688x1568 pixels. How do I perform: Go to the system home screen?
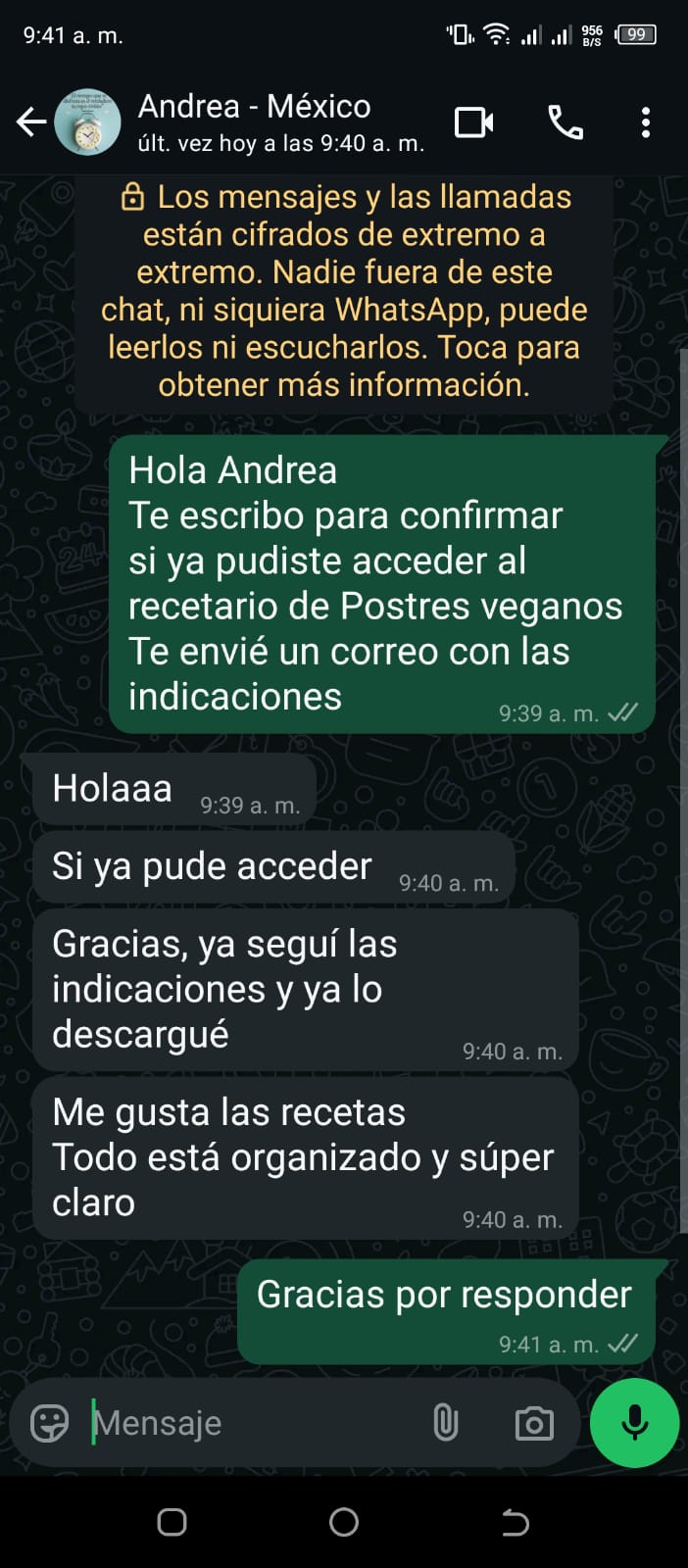click(344, 1522)
